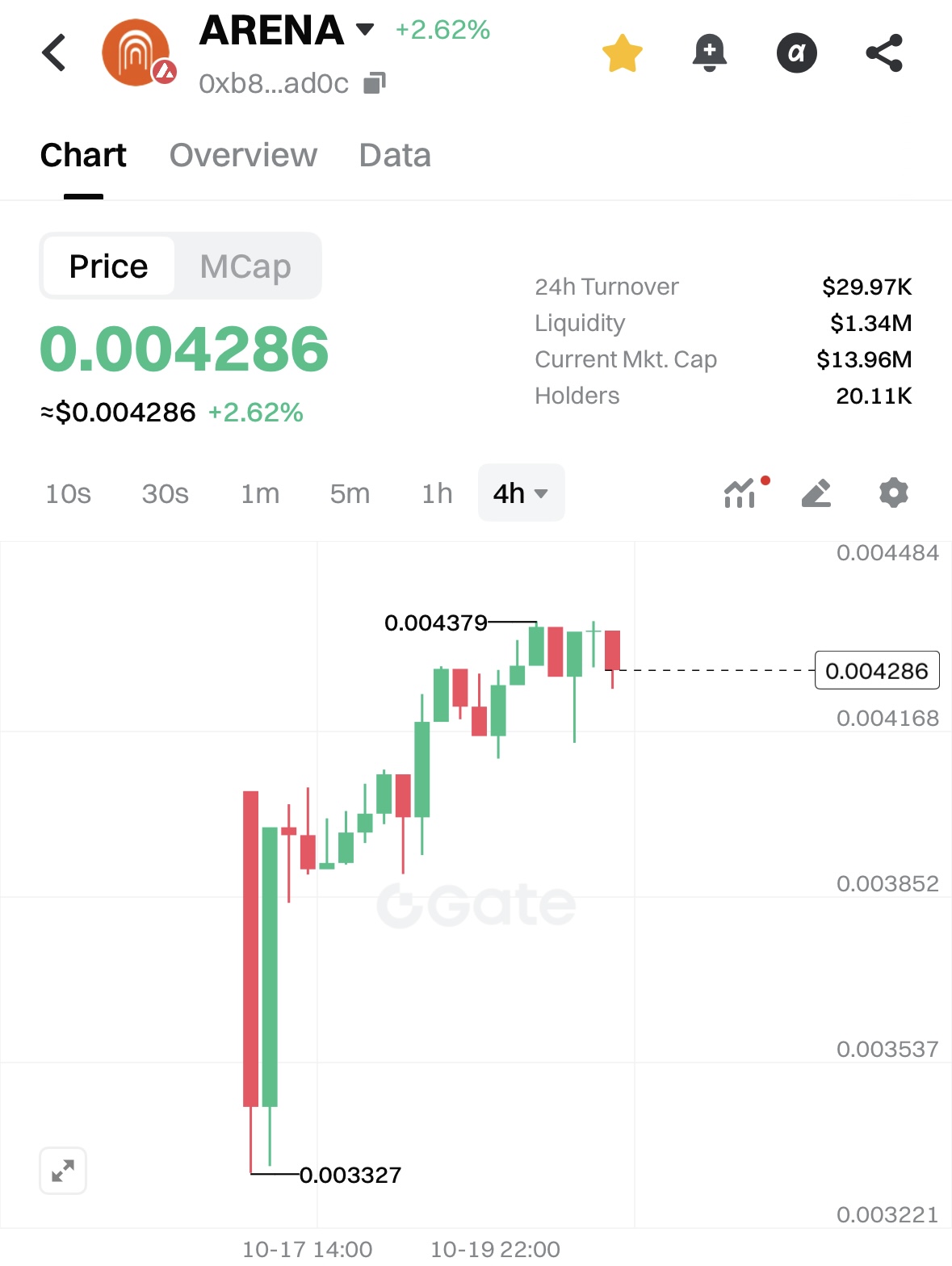
Task: Remove ARENA from favorites
Action: [623, 53]
